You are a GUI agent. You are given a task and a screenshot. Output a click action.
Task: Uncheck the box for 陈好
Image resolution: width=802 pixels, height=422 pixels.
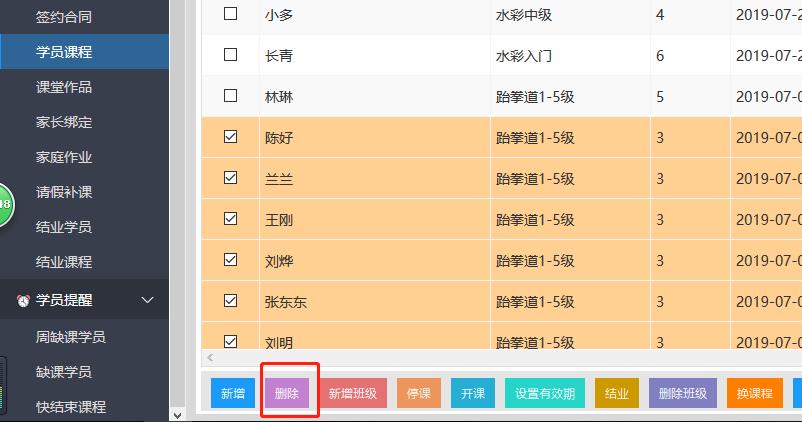(231, 137)
